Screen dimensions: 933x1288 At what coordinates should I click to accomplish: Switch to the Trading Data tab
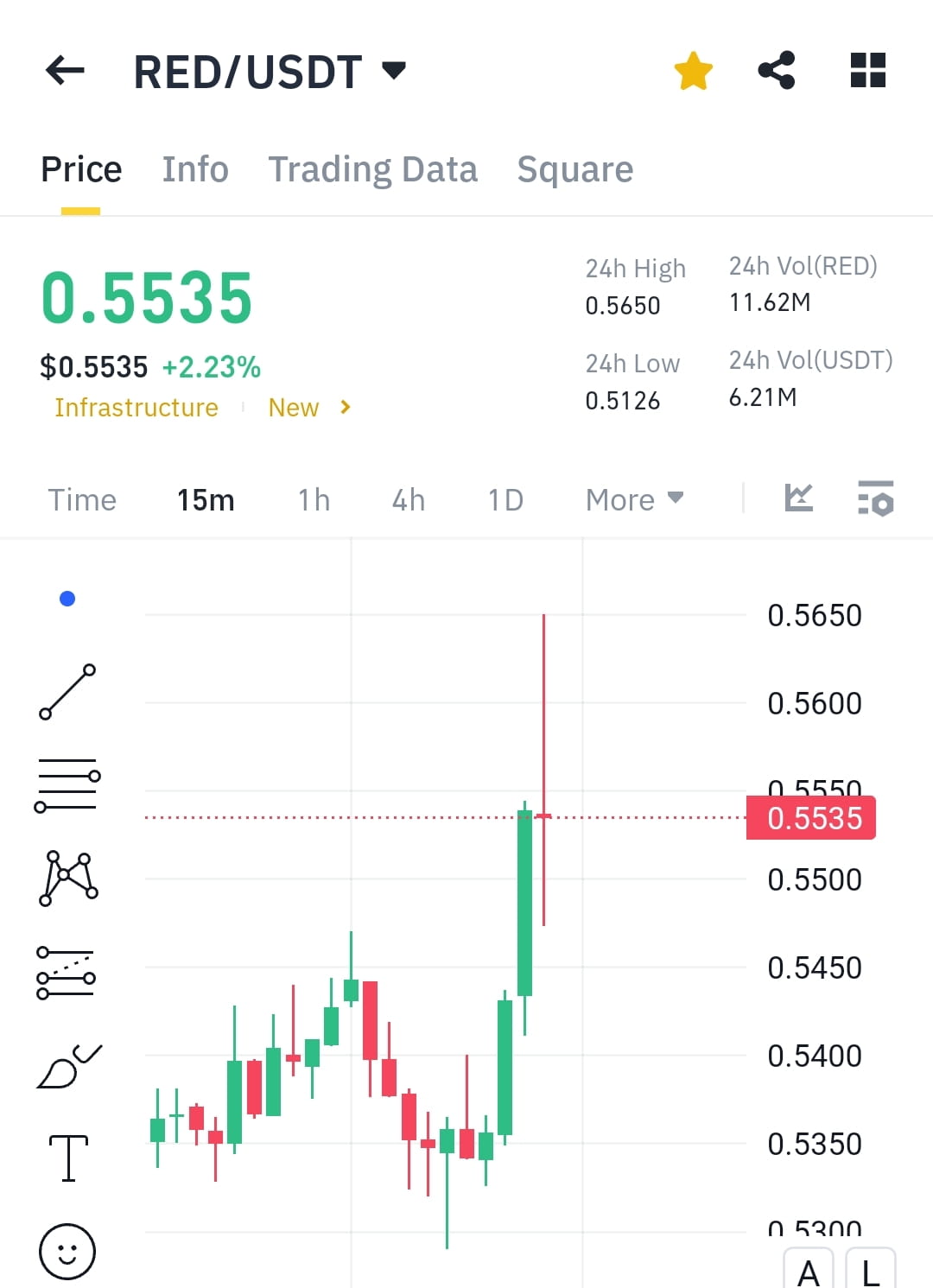point(373,169)
